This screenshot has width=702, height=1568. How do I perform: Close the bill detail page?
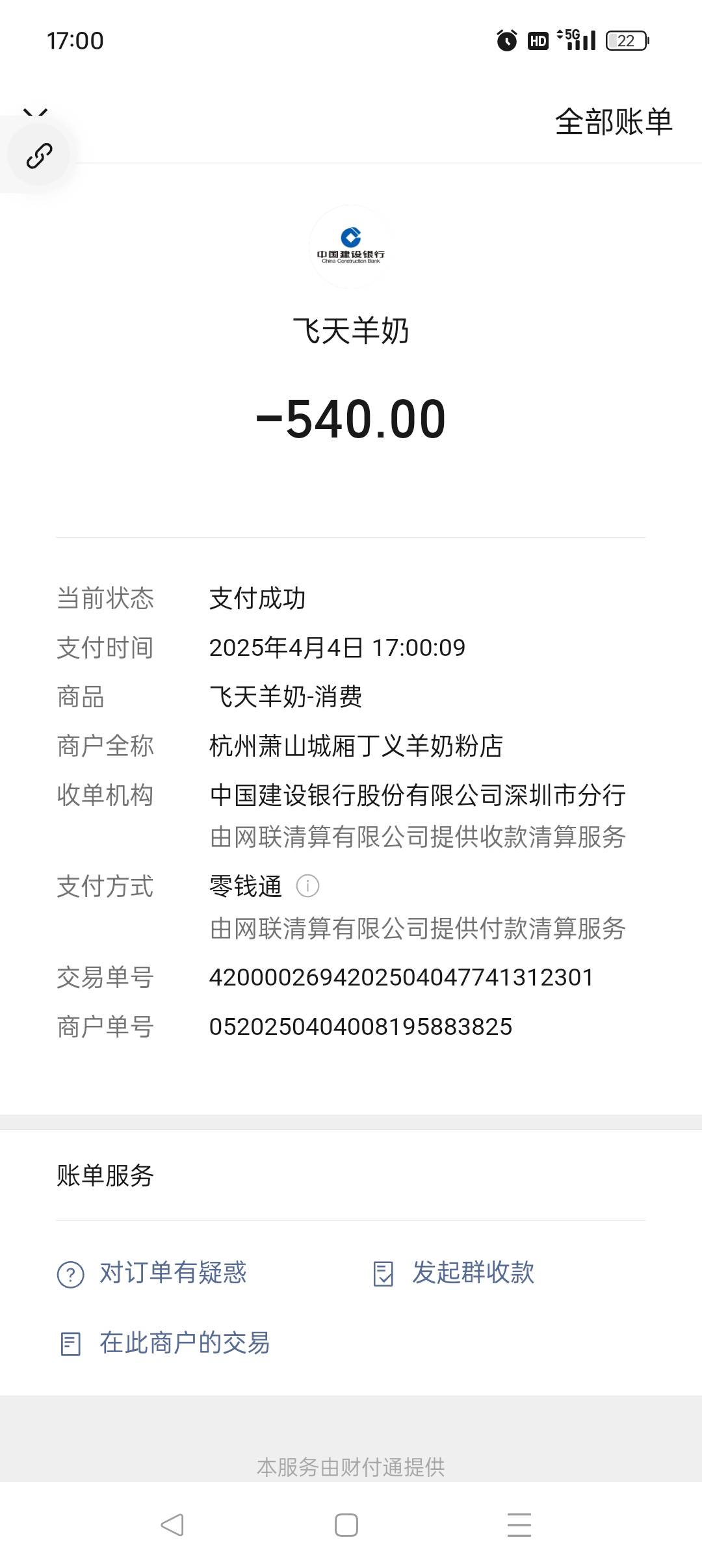click(35, 112)
